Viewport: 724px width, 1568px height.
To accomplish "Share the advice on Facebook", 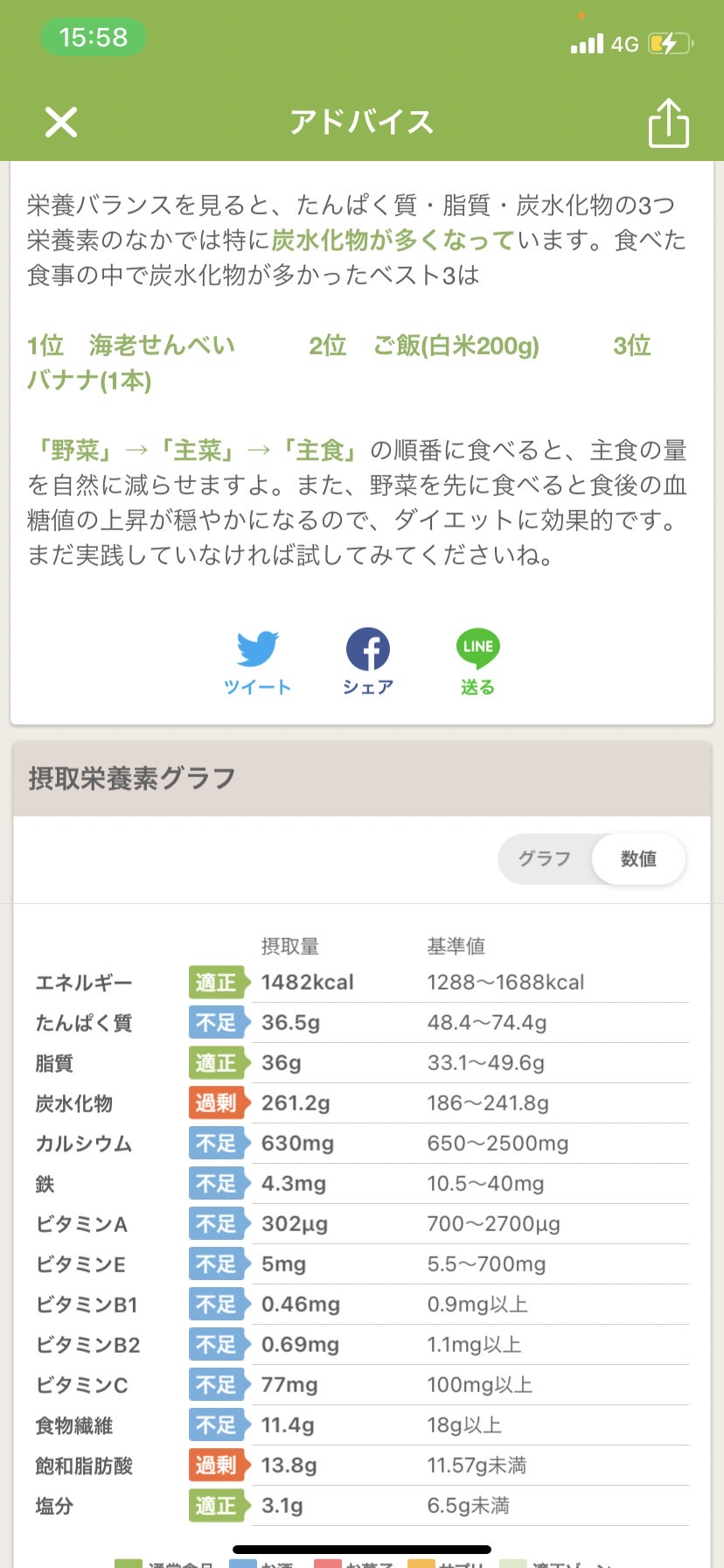I will pyautogui.click(x=367, y=662).
